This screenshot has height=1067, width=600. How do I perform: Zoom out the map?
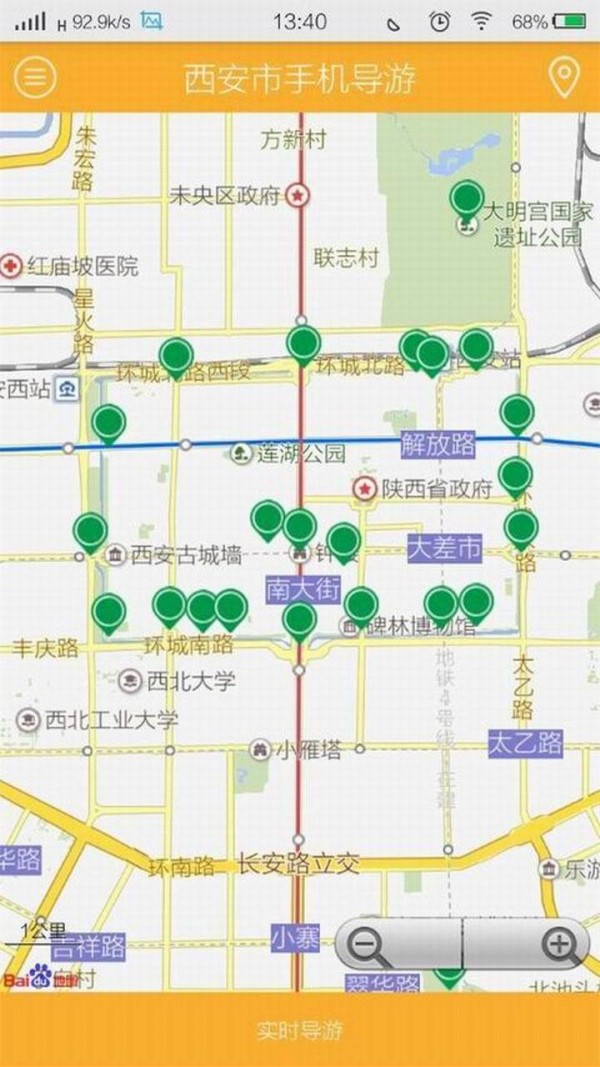click(372, 943)
